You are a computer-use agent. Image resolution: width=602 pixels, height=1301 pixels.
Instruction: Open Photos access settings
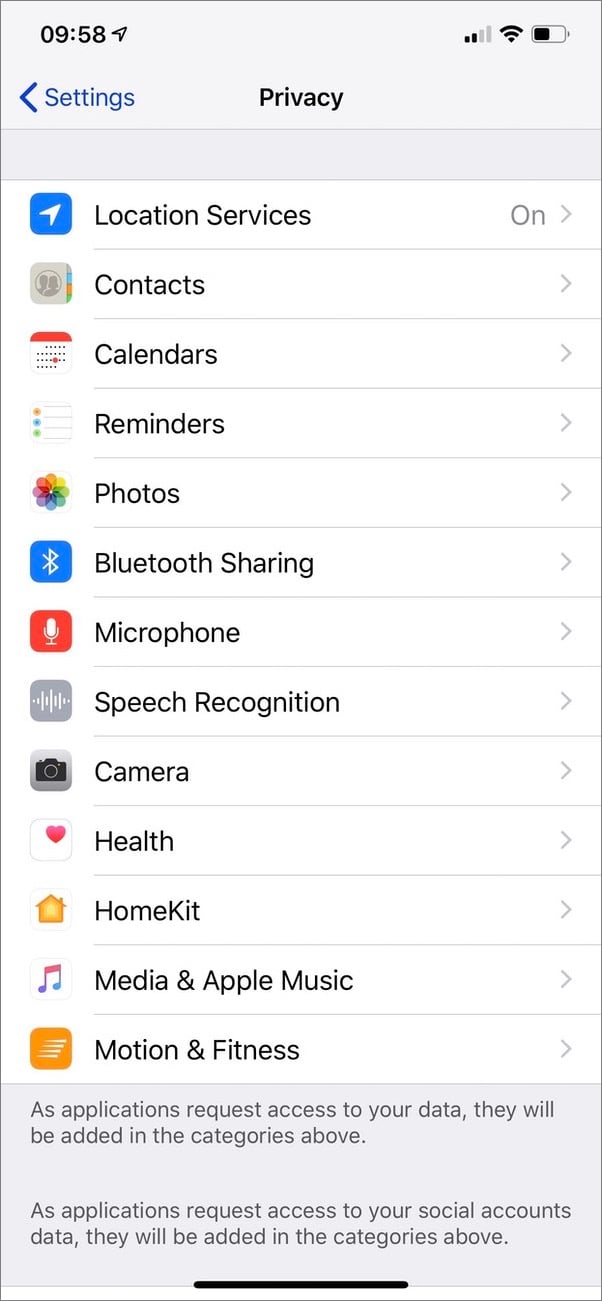tap(301, 493)
